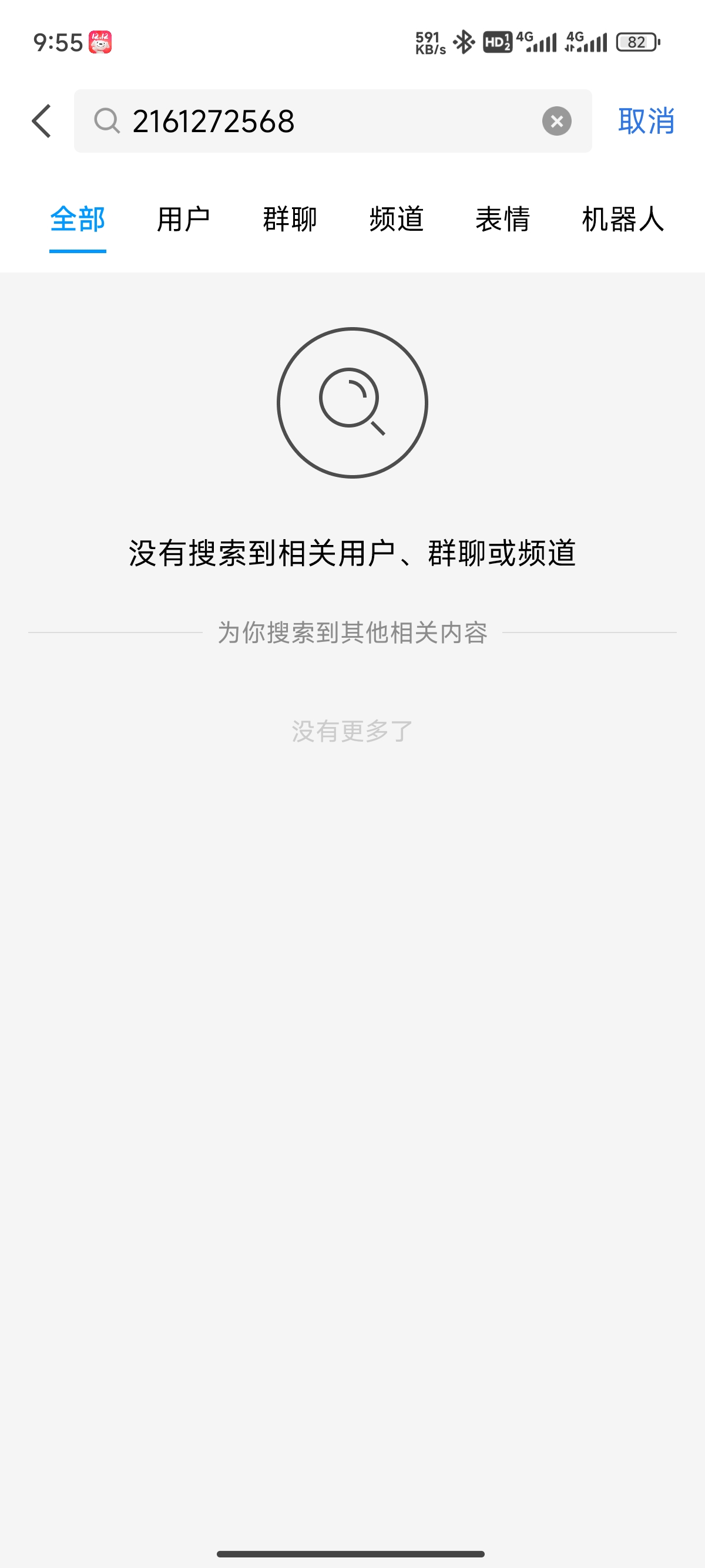Go back using the back arrow
Screen dimensions: 705x1568
click(x=41, y=120)
